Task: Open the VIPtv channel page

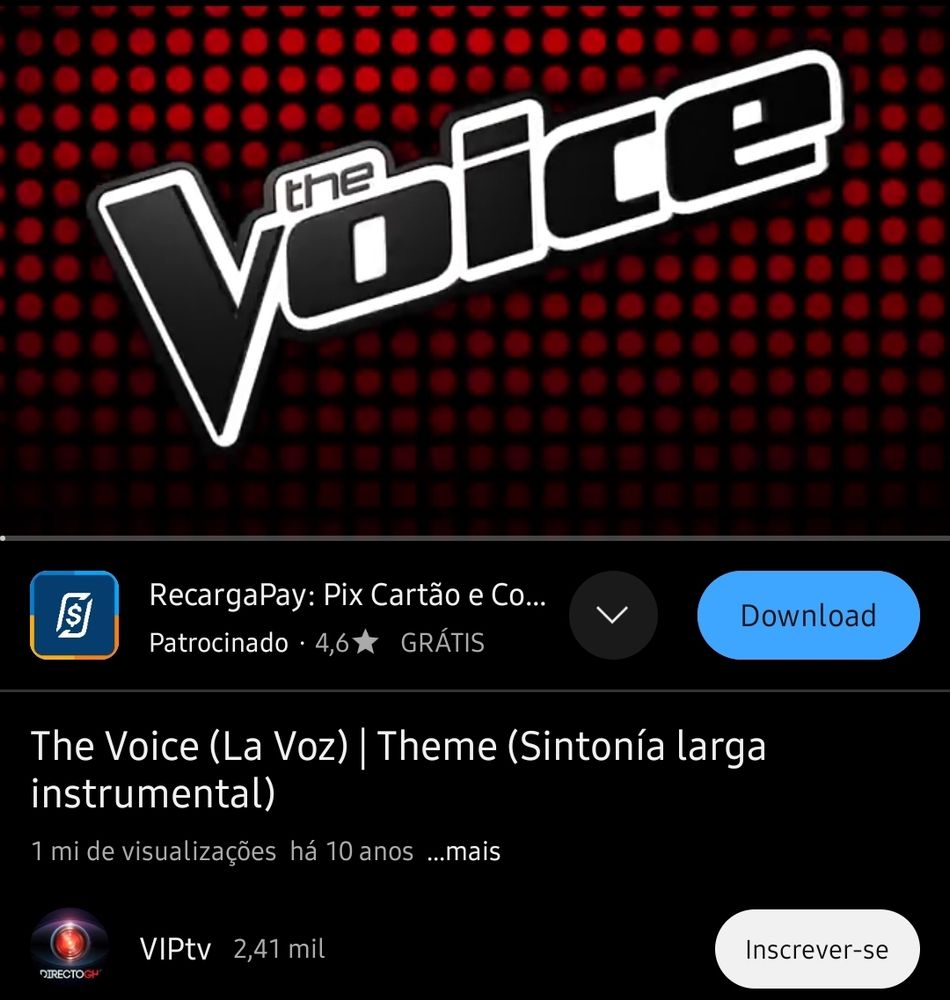Action: [175, 948]
